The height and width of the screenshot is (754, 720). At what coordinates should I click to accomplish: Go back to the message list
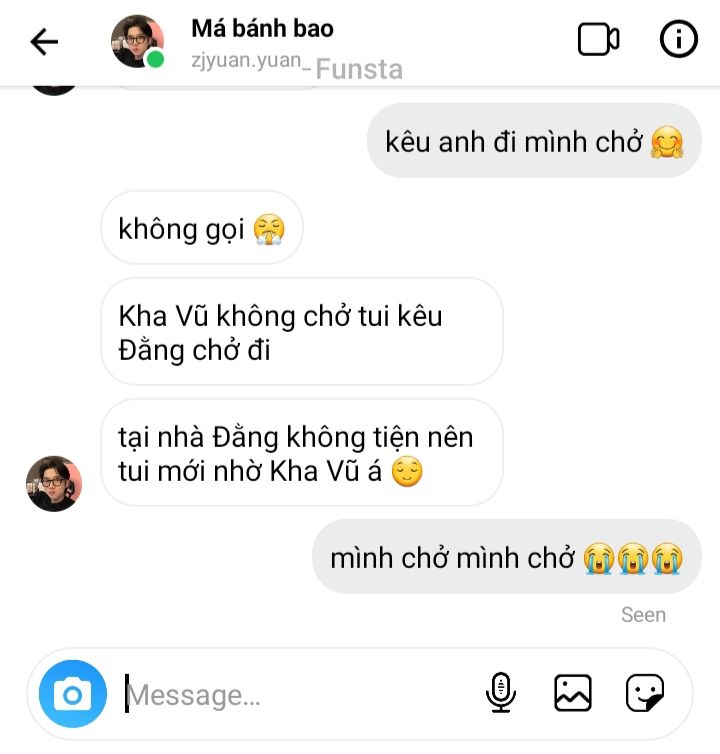click(44, 41)
